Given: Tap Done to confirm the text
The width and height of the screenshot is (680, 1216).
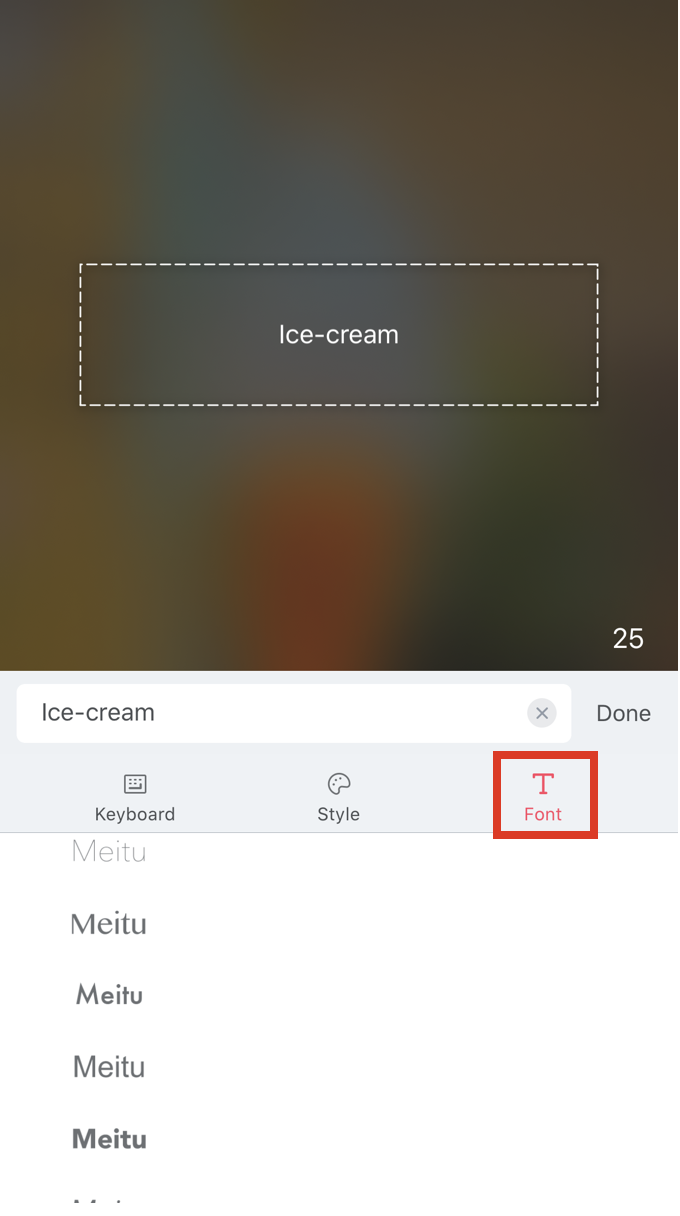Looking at the screenshot, I should pyautogui.click(x=623, y=713).
